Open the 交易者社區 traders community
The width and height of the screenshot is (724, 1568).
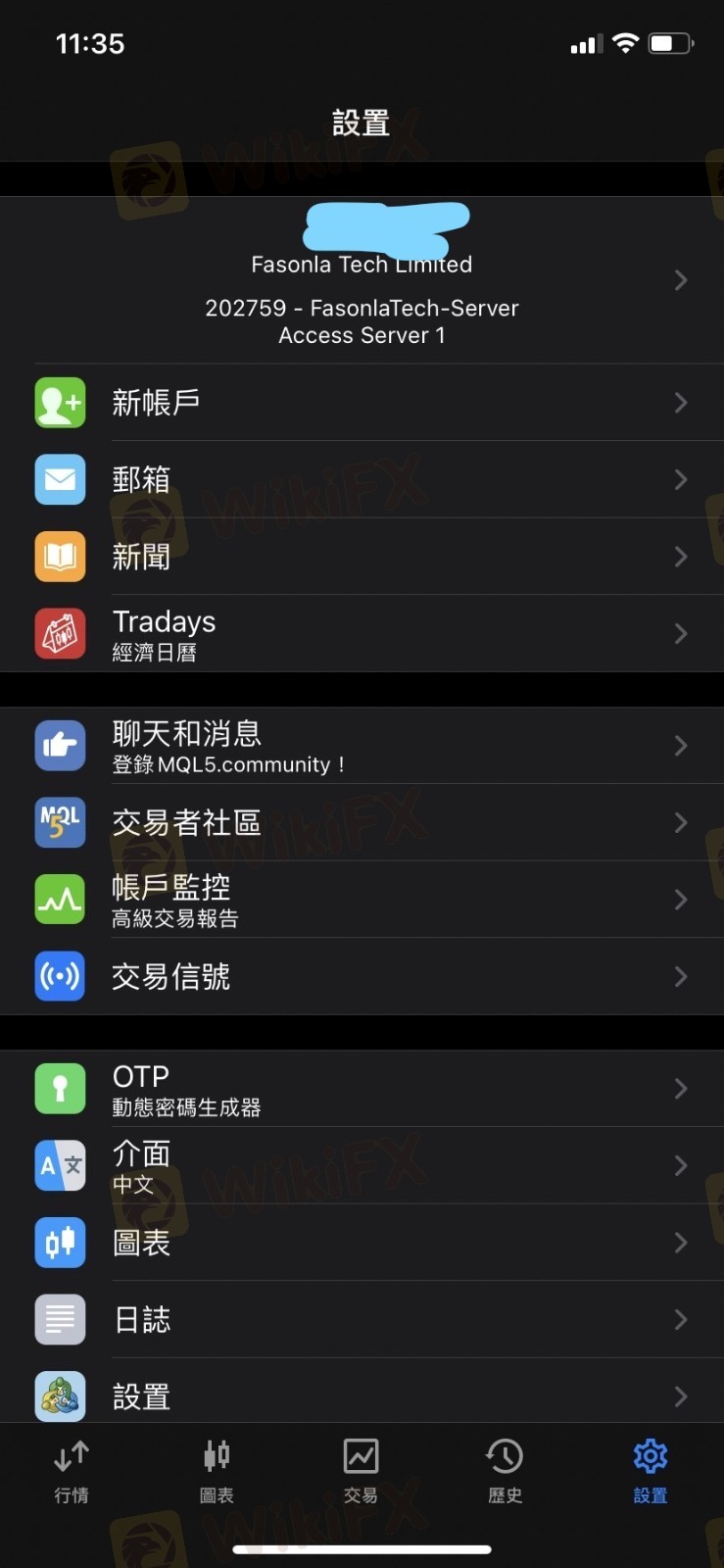coord(362,822)
